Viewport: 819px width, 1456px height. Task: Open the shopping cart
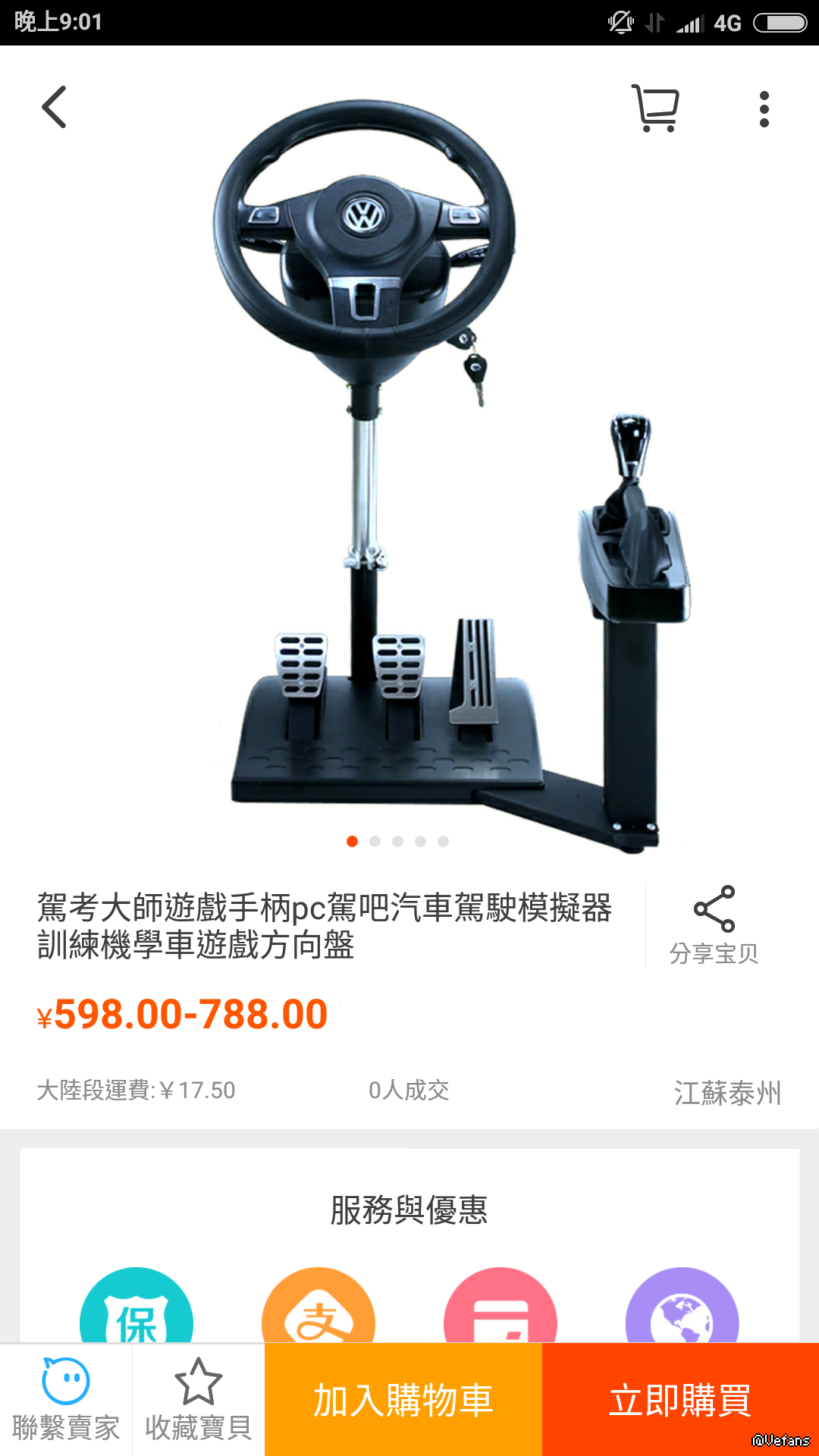point(656,108)
